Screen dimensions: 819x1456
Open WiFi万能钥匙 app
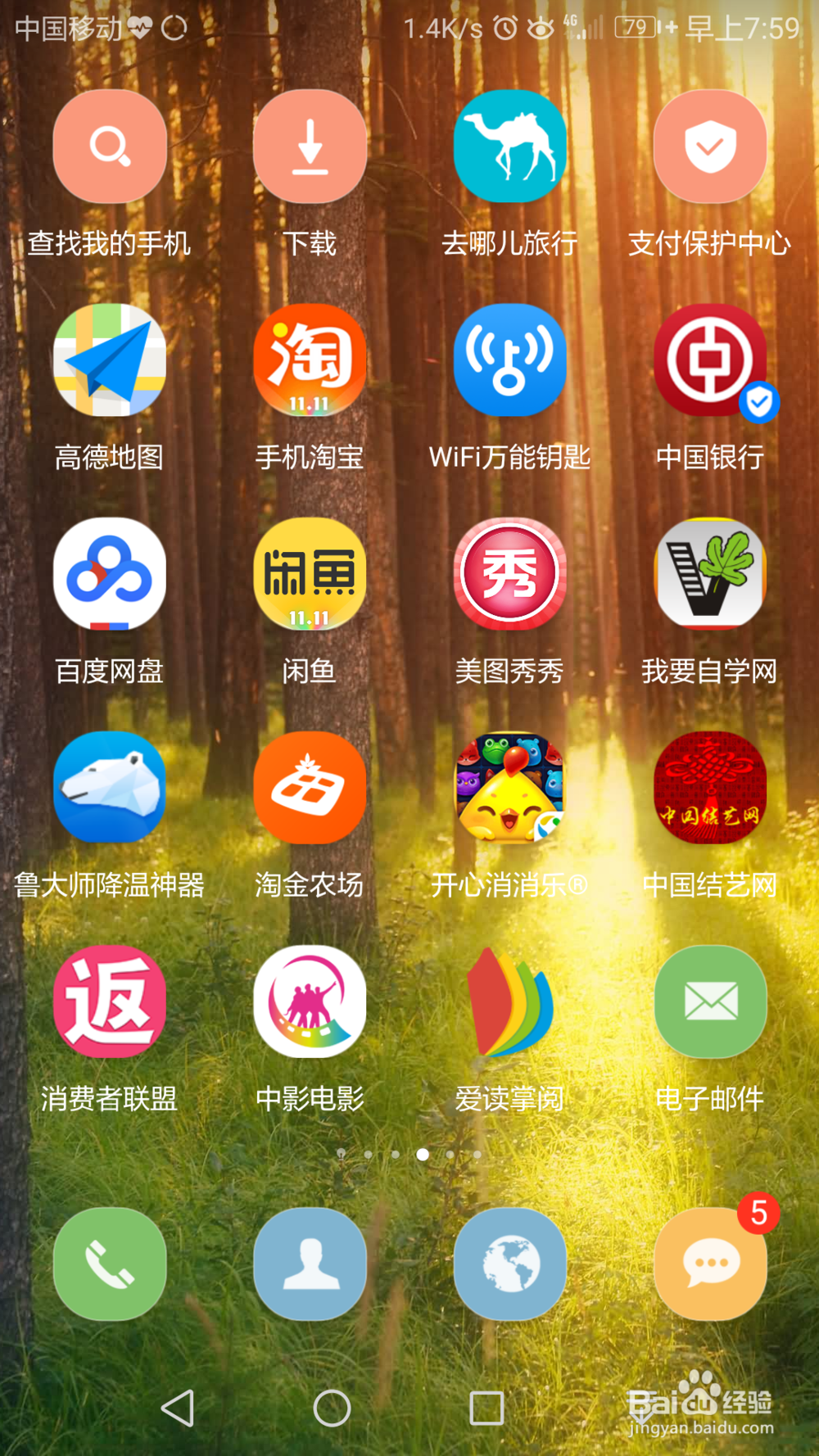(509, 360)
